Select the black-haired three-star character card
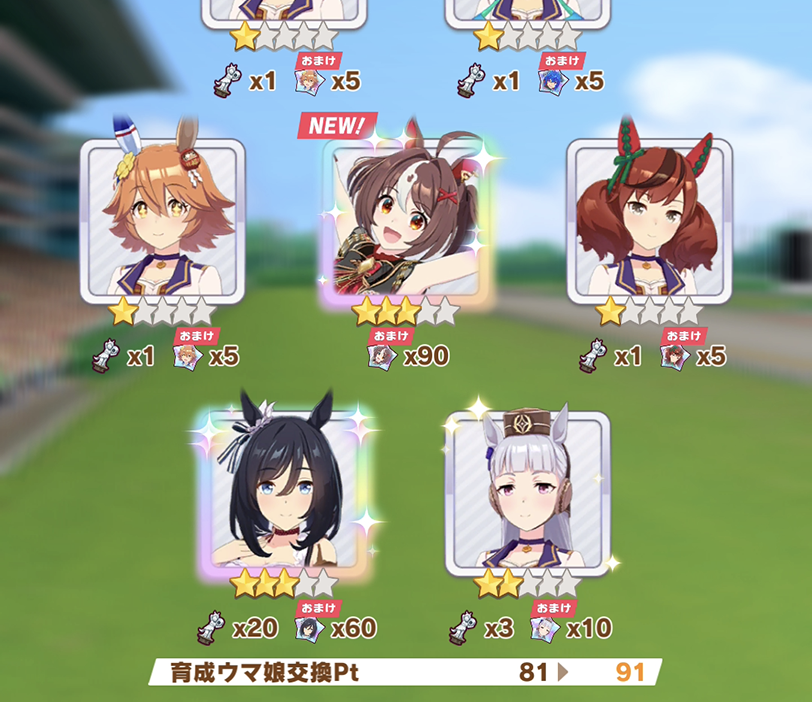 pos(285,490)
